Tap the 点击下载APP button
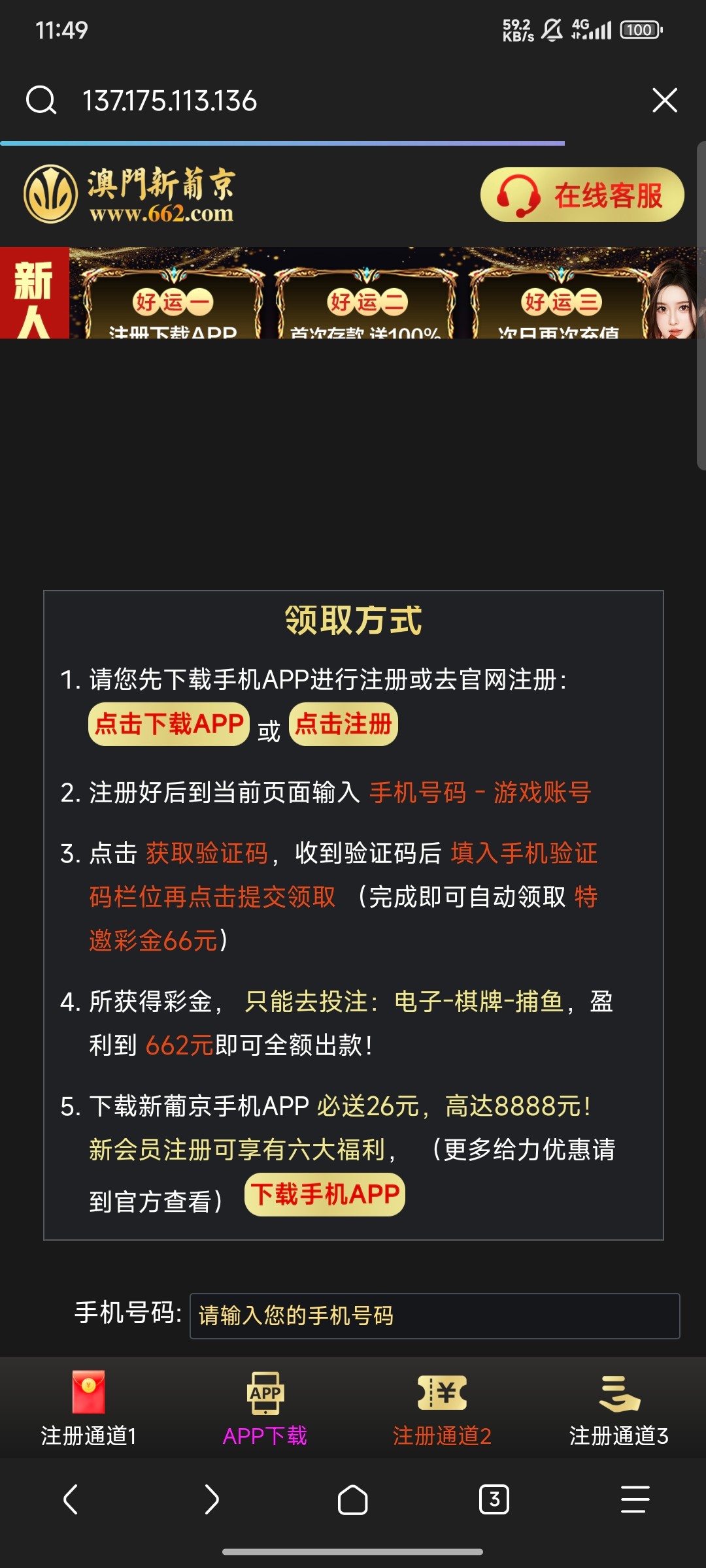706x1568 pixels. point(167,724)
